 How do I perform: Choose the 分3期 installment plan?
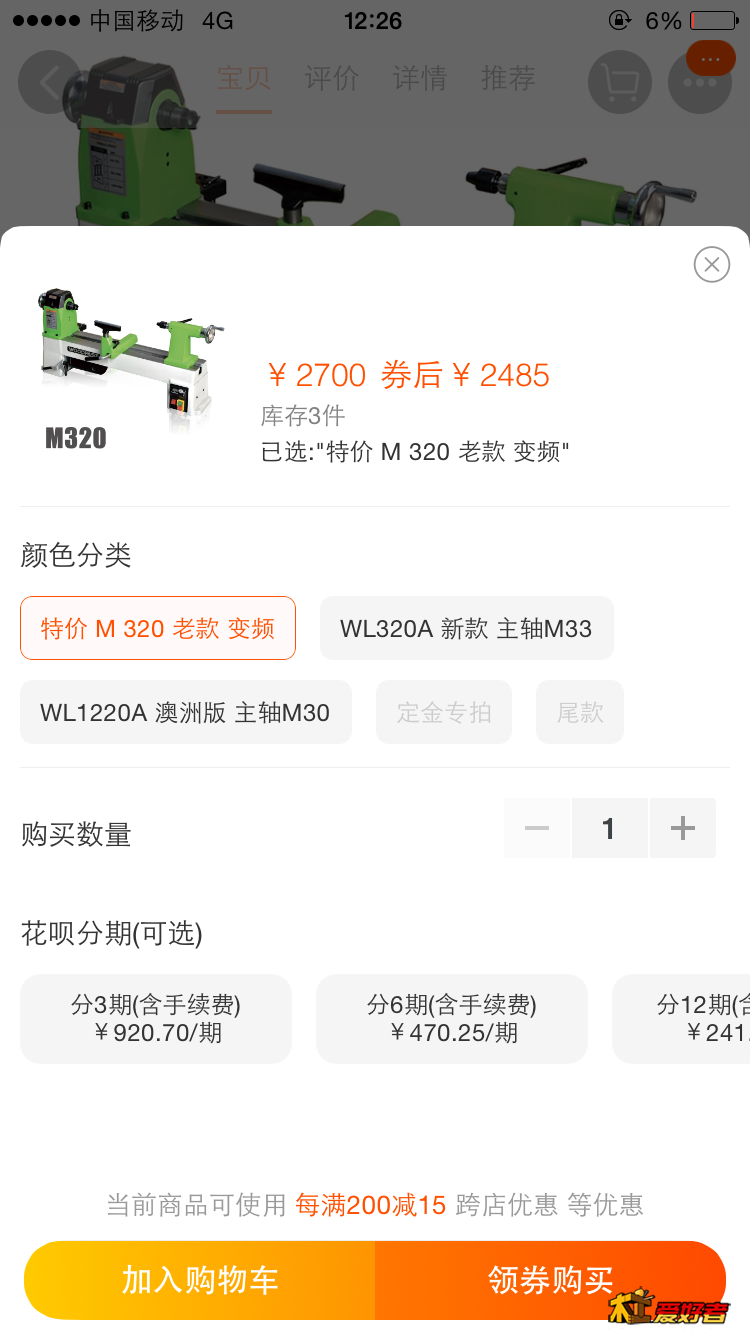pyautogui.click(x=155, y=1018)
